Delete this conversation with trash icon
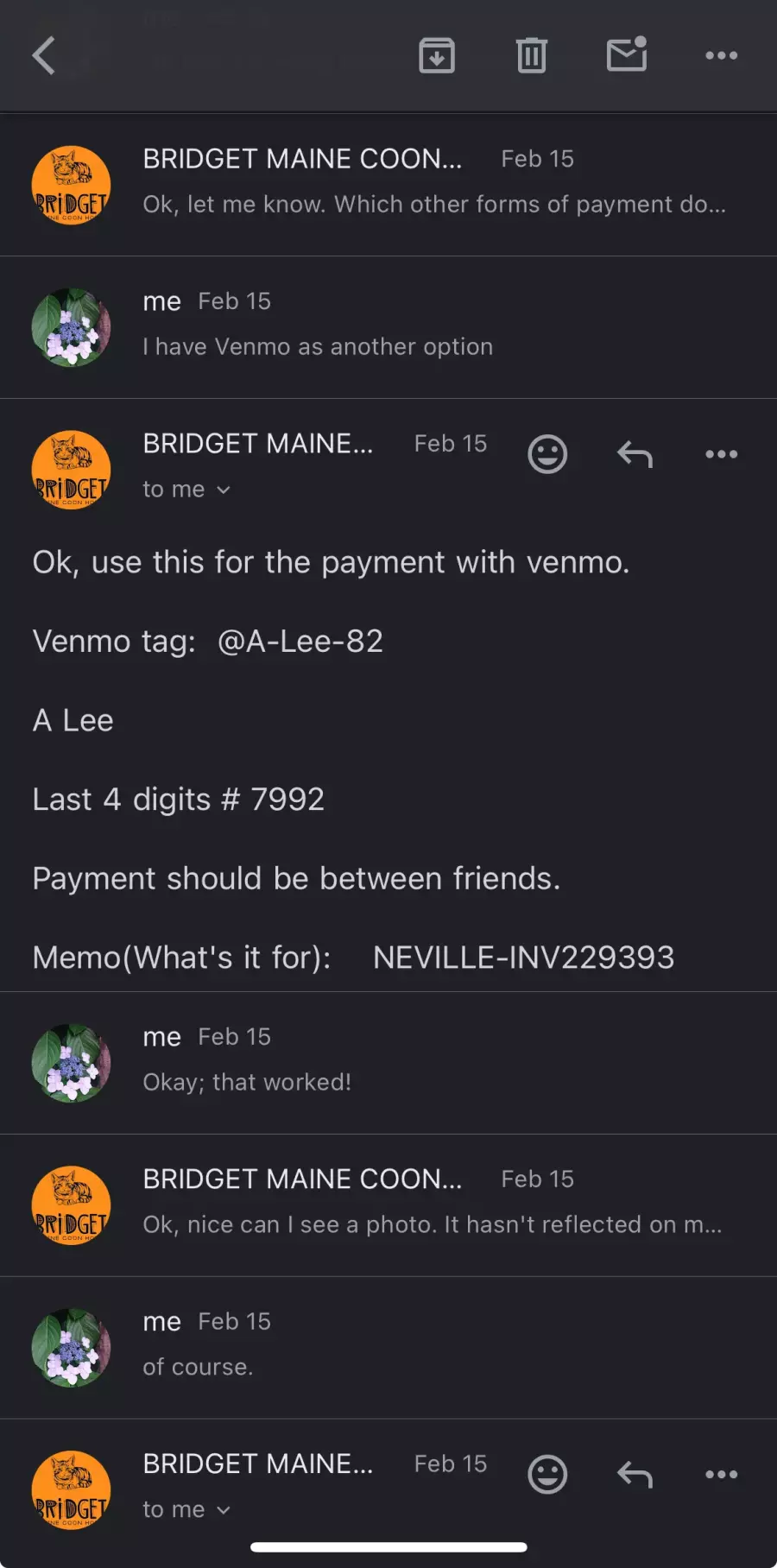The width and height of the screenshot is (777, 1568). pos(532,55)
